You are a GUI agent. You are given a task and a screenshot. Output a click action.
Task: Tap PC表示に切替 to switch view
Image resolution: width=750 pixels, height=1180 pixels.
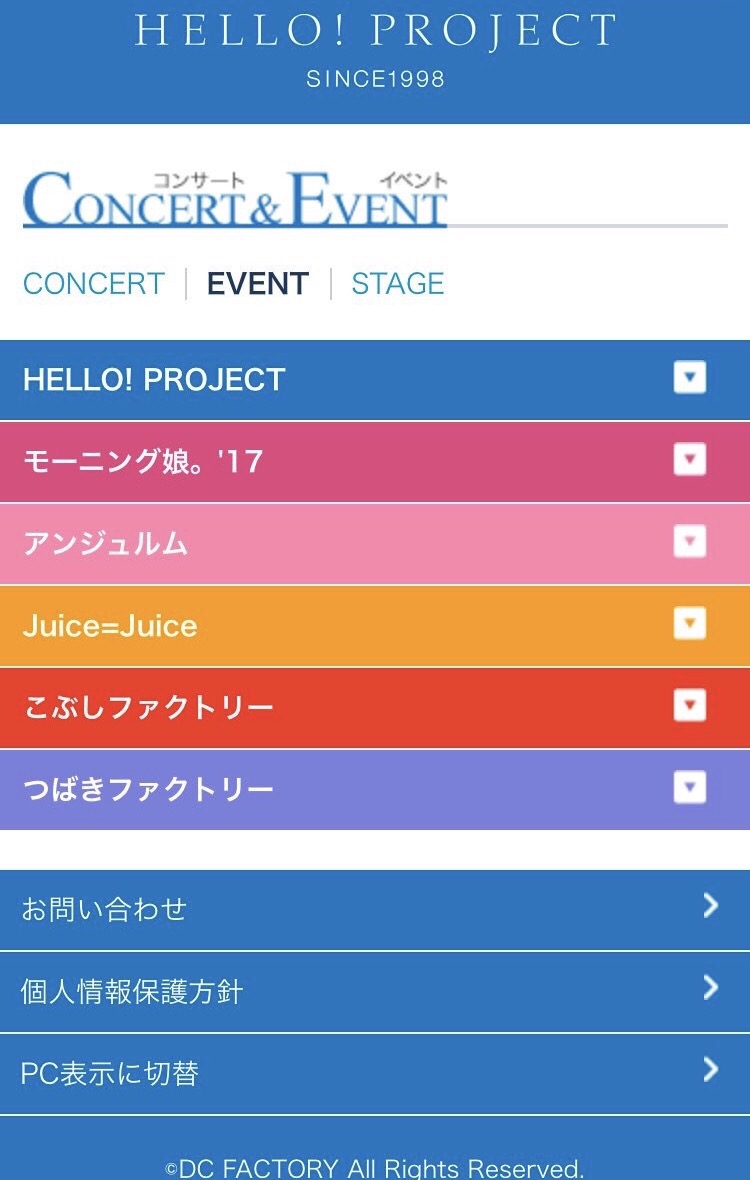374,1073
